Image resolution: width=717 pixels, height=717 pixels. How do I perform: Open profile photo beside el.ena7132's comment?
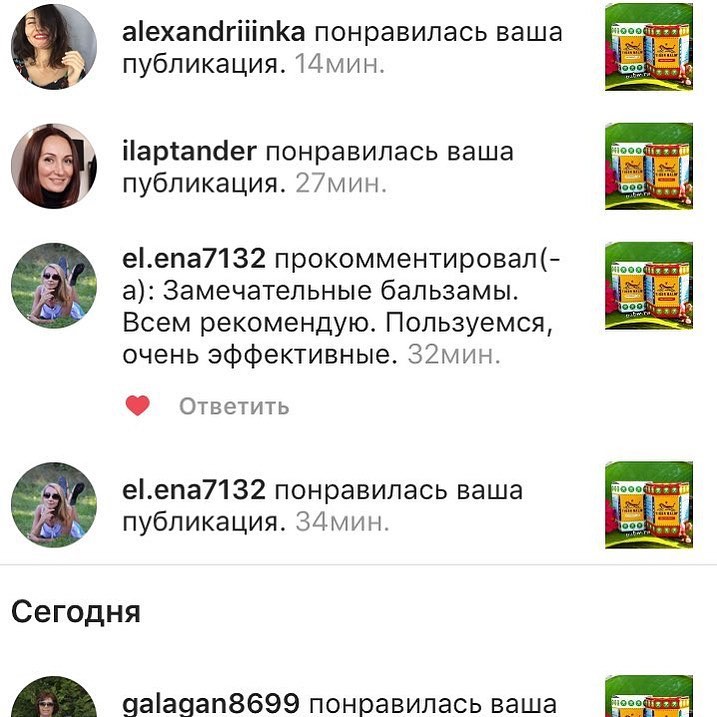coord(54,284)
